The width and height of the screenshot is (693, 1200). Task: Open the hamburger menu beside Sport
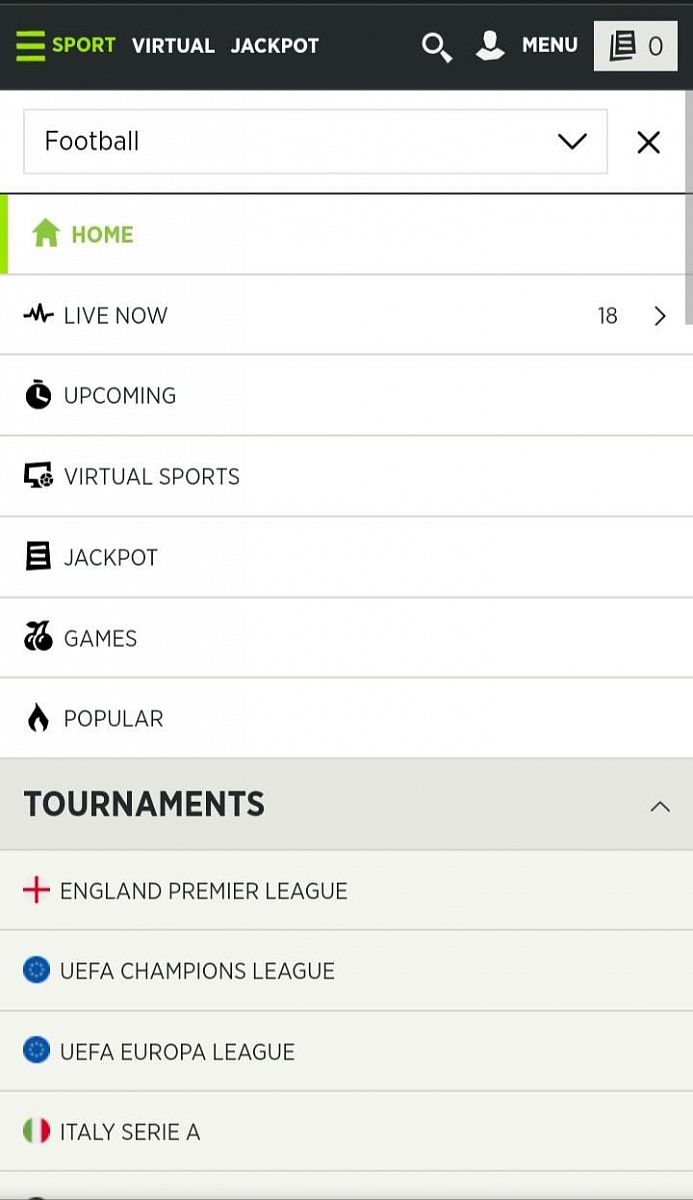coord(31,46)
